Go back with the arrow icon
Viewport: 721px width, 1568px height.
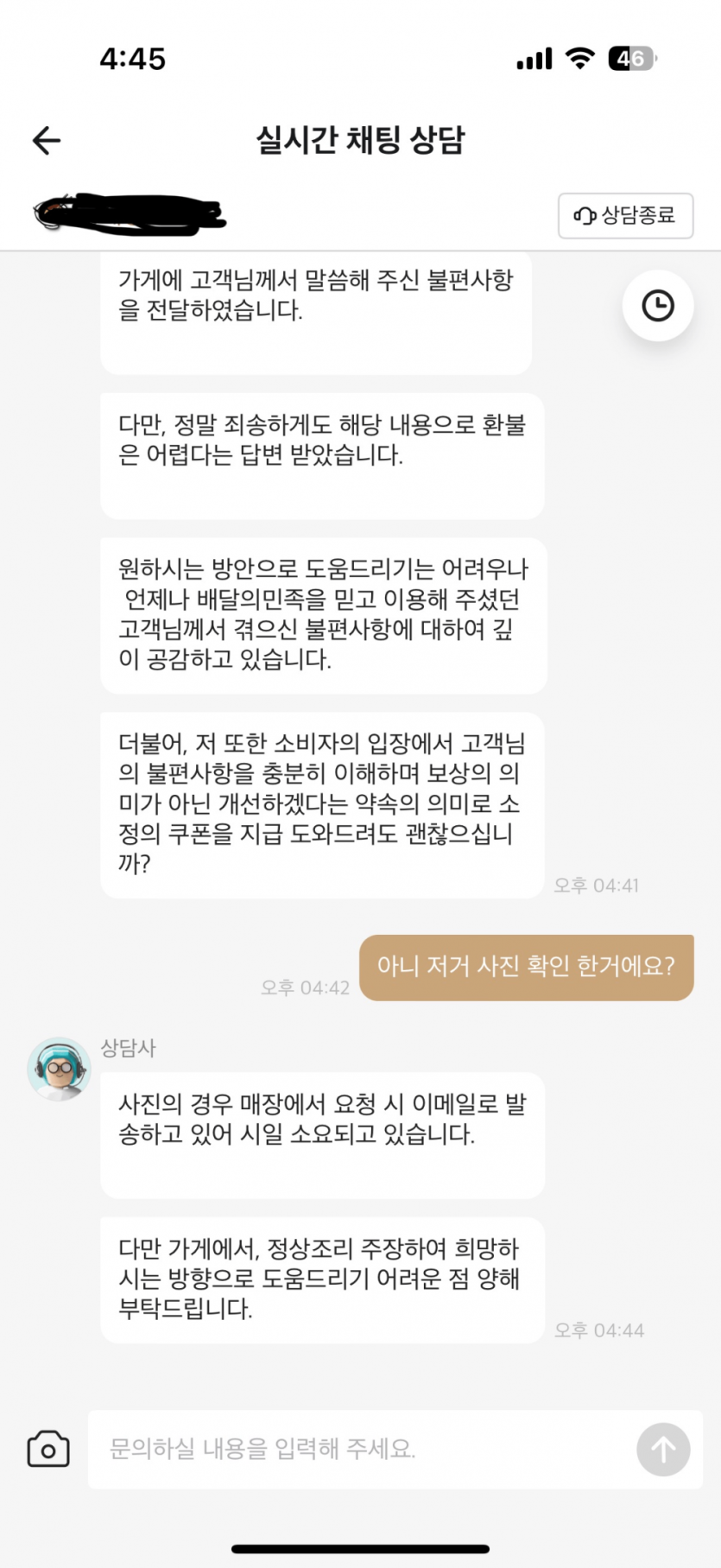47,140
